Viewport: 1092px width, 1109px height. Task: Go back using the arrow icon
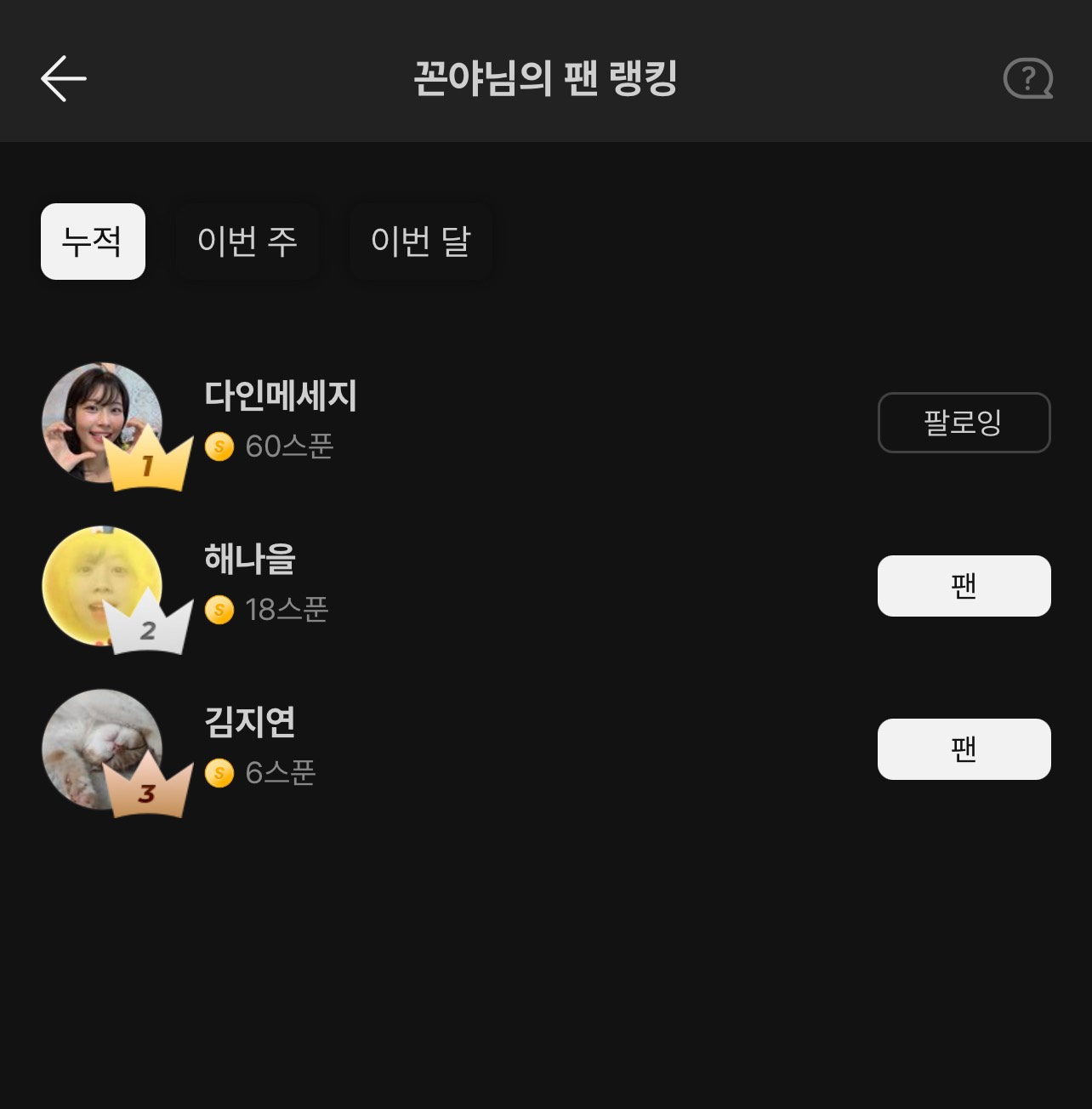pyautogui.click(x=64, y=79)
